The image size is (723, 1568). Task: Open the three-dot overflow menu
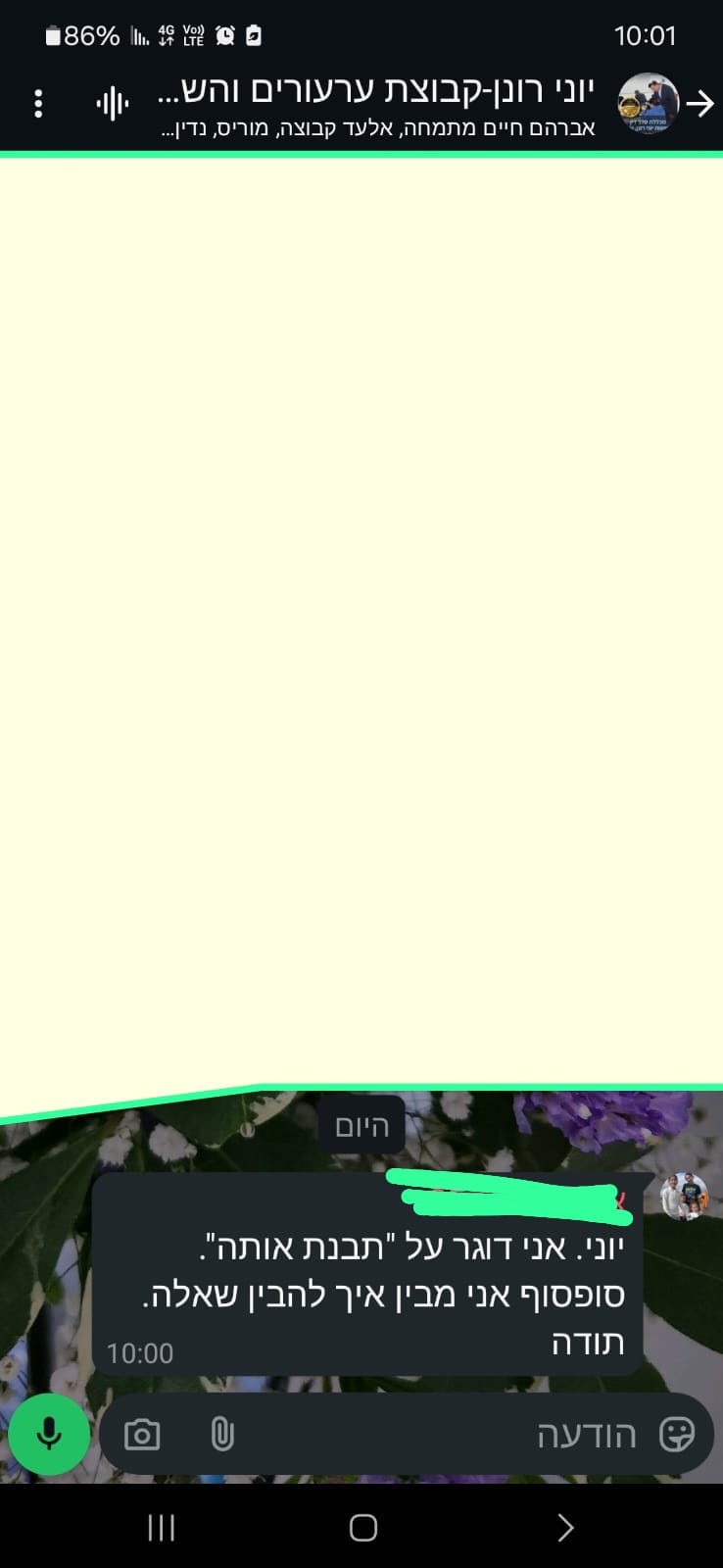(38, 103)
